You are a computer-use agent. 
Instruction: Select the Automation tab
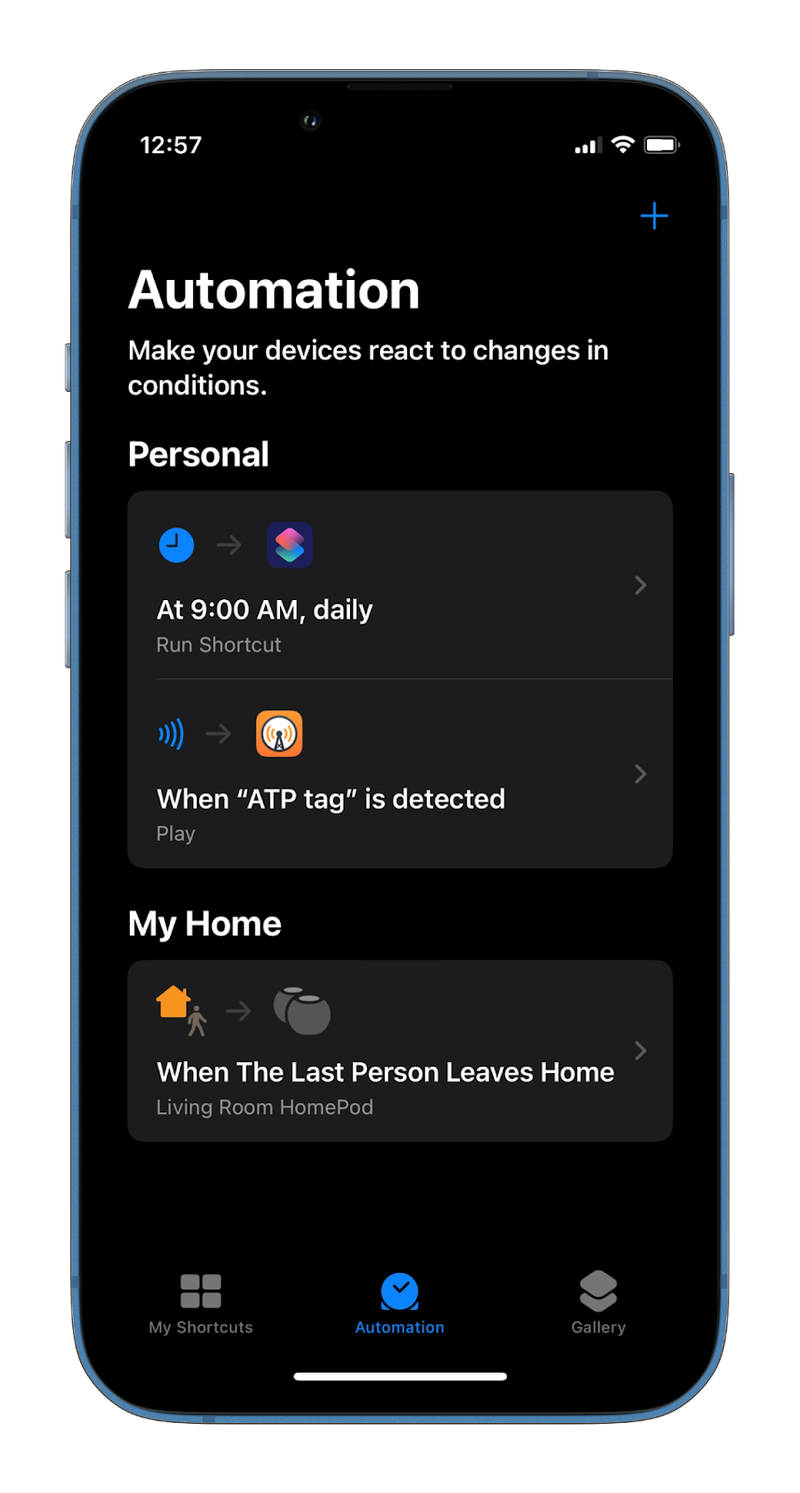pyautogui.click(x=399, y=1303)
